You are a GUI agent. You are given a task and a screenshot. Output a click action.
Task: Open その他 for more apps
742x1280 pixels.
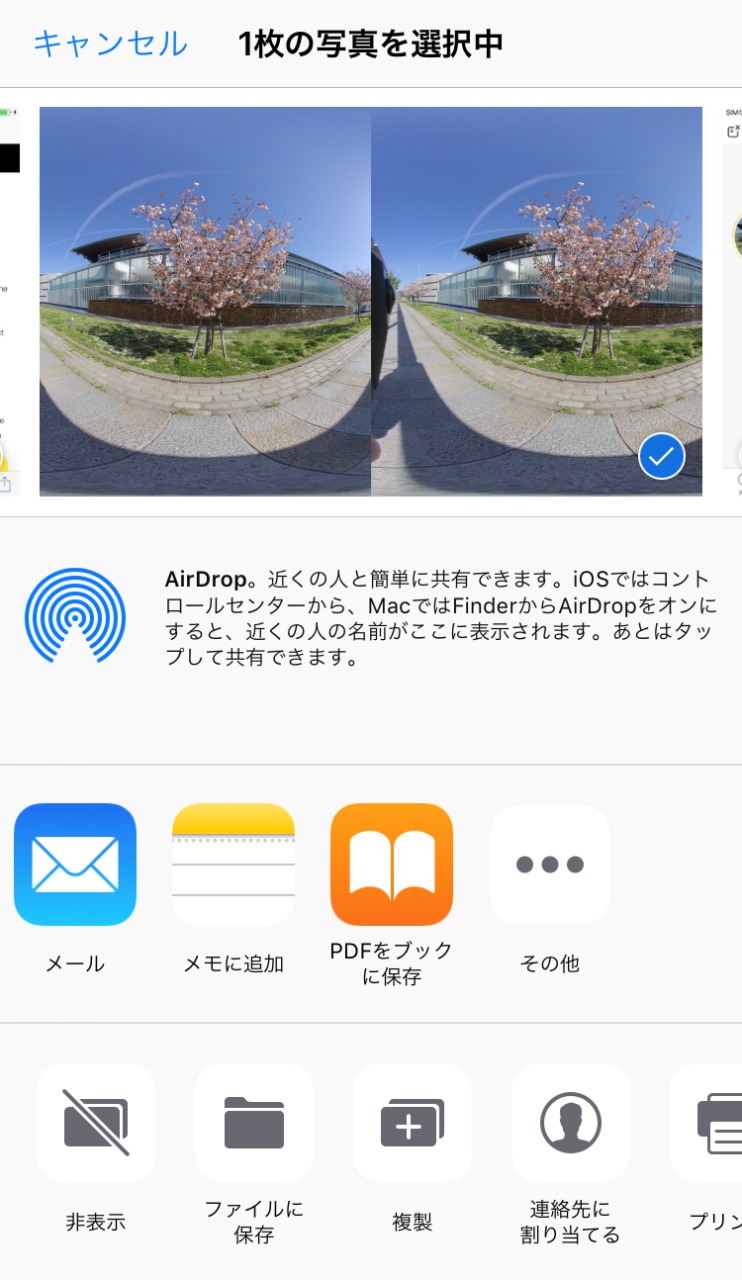pos(549,864)
